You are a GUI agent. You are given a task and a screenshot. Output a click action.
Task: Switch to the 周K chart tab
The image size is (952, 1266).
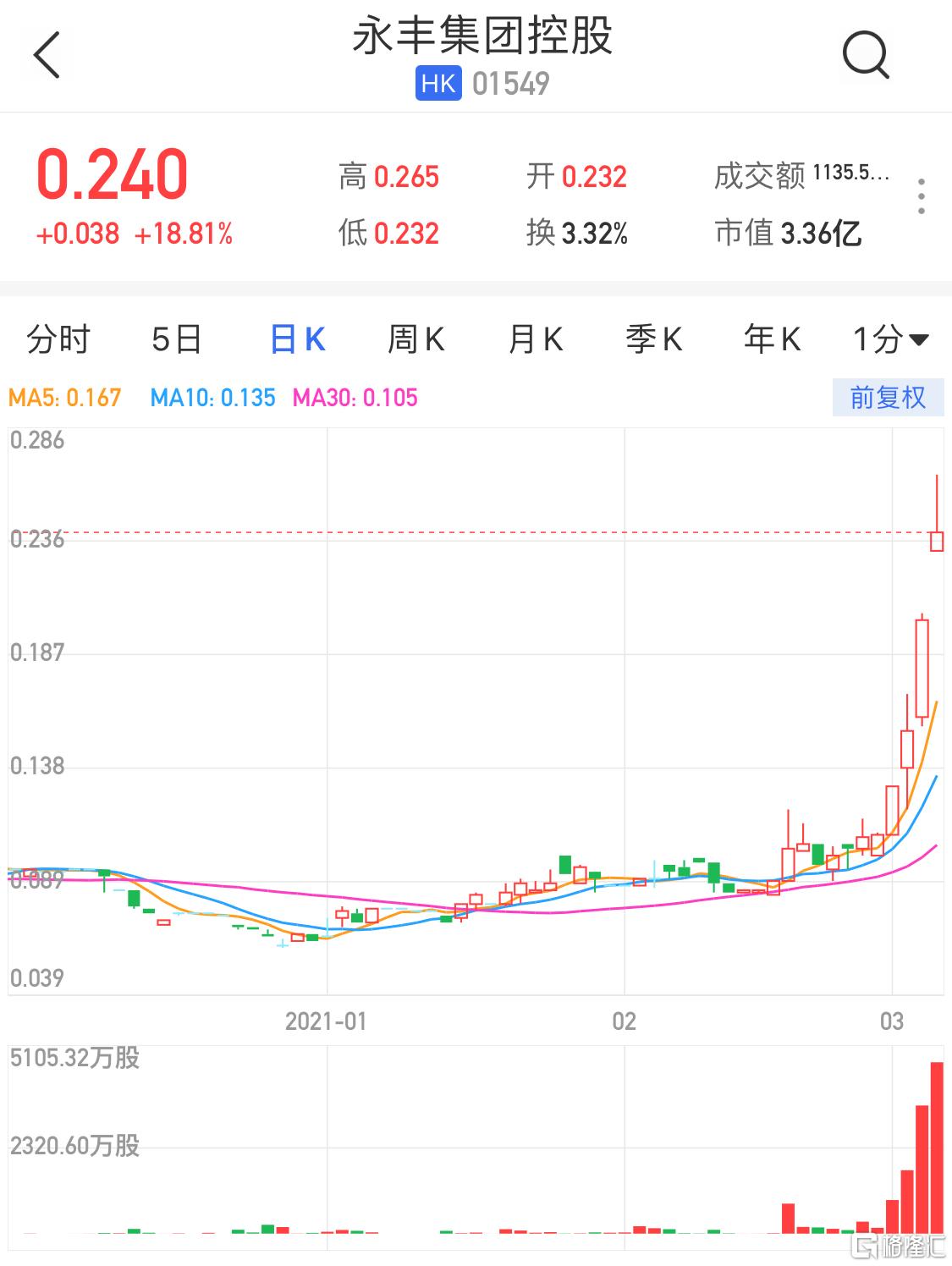(415, 340)
